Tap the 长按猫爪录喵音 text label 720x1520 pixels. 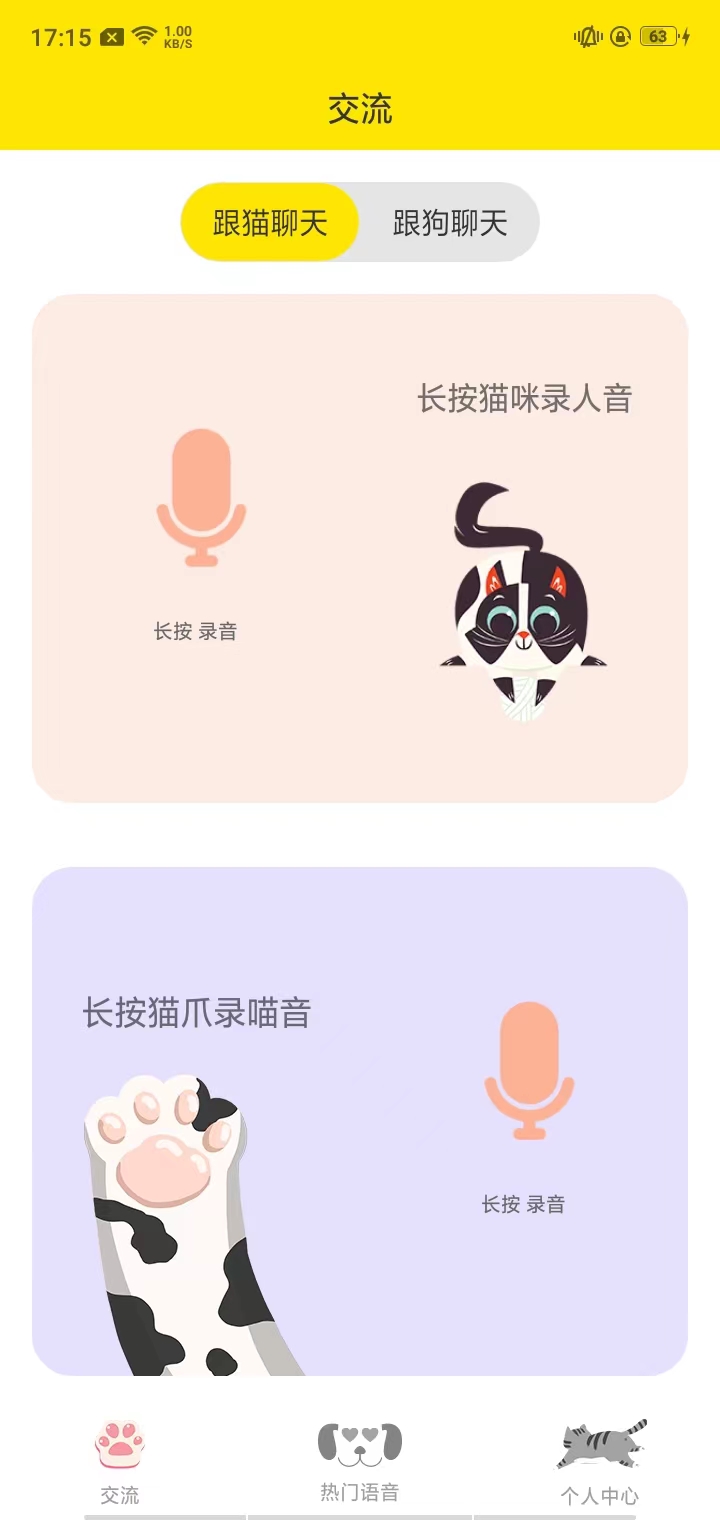click(x=197, y=1013)
